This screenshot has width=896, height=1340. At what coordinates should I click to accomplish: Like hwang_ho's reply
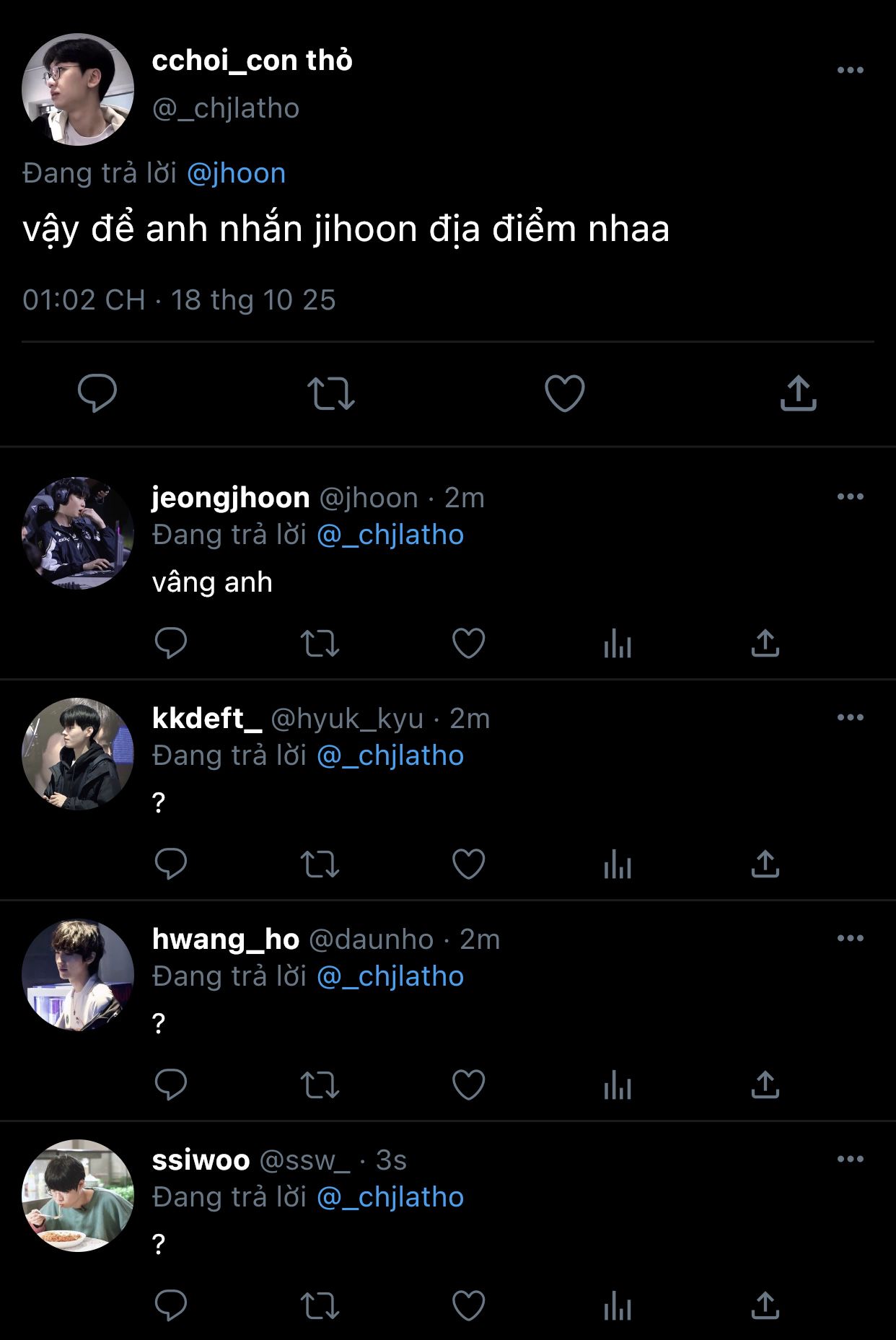[468, 1085]
